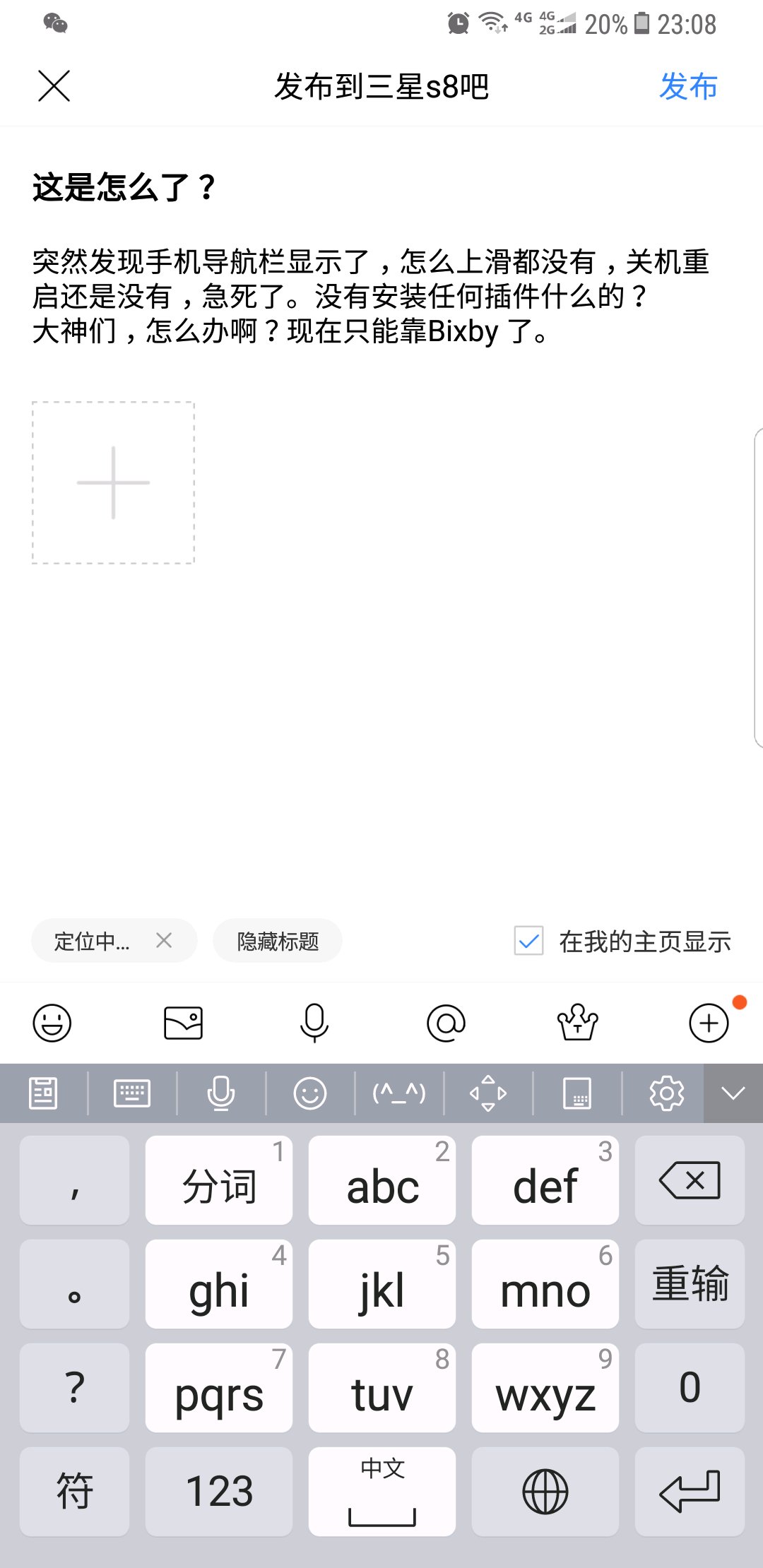This screenshot has width=763, height=1568.
Task: Remove the 定位中 location chip
Action: pos(164,940)
